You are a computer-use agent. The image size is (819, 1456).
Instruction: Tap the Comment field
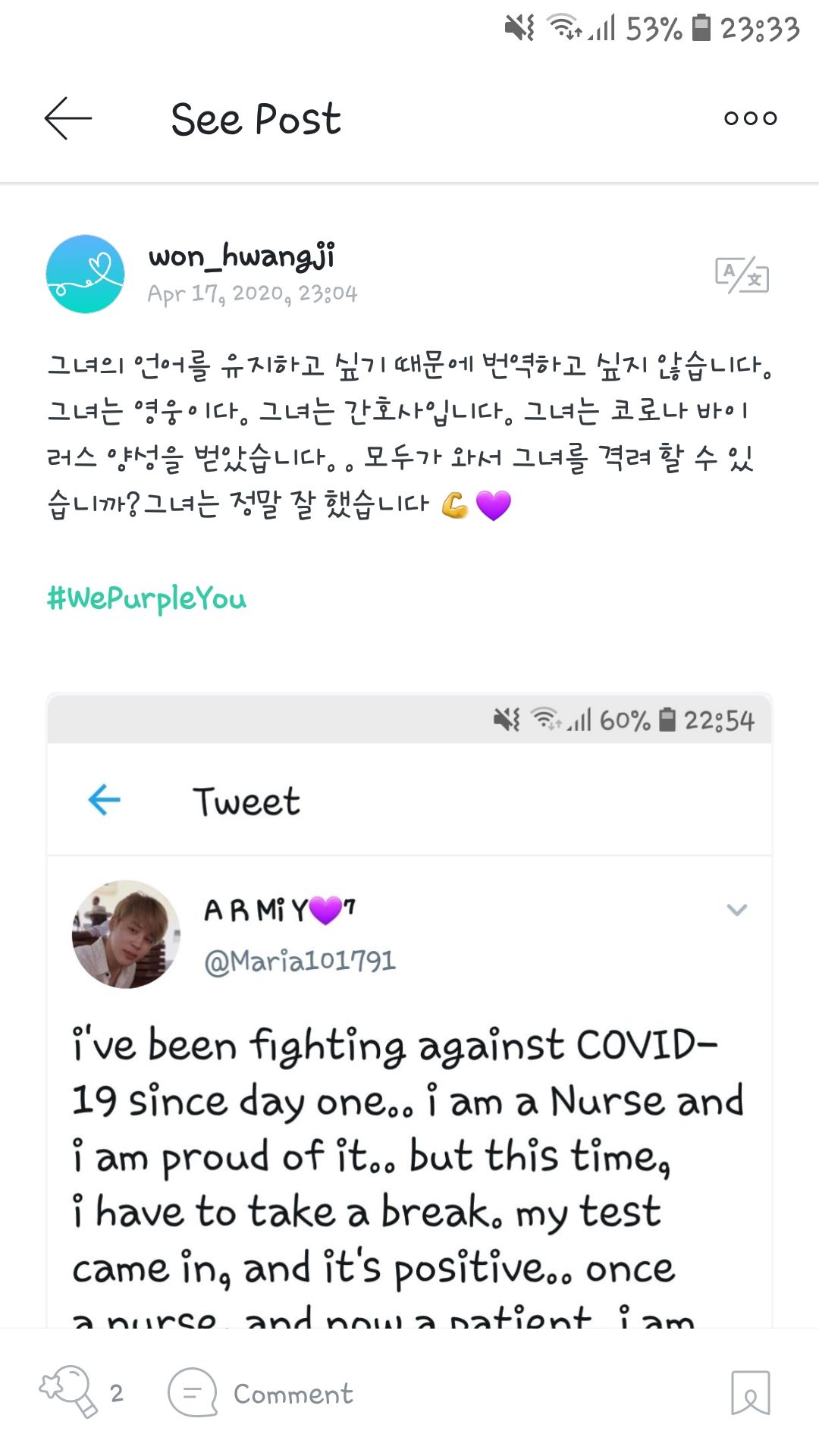coord(261,1393)
